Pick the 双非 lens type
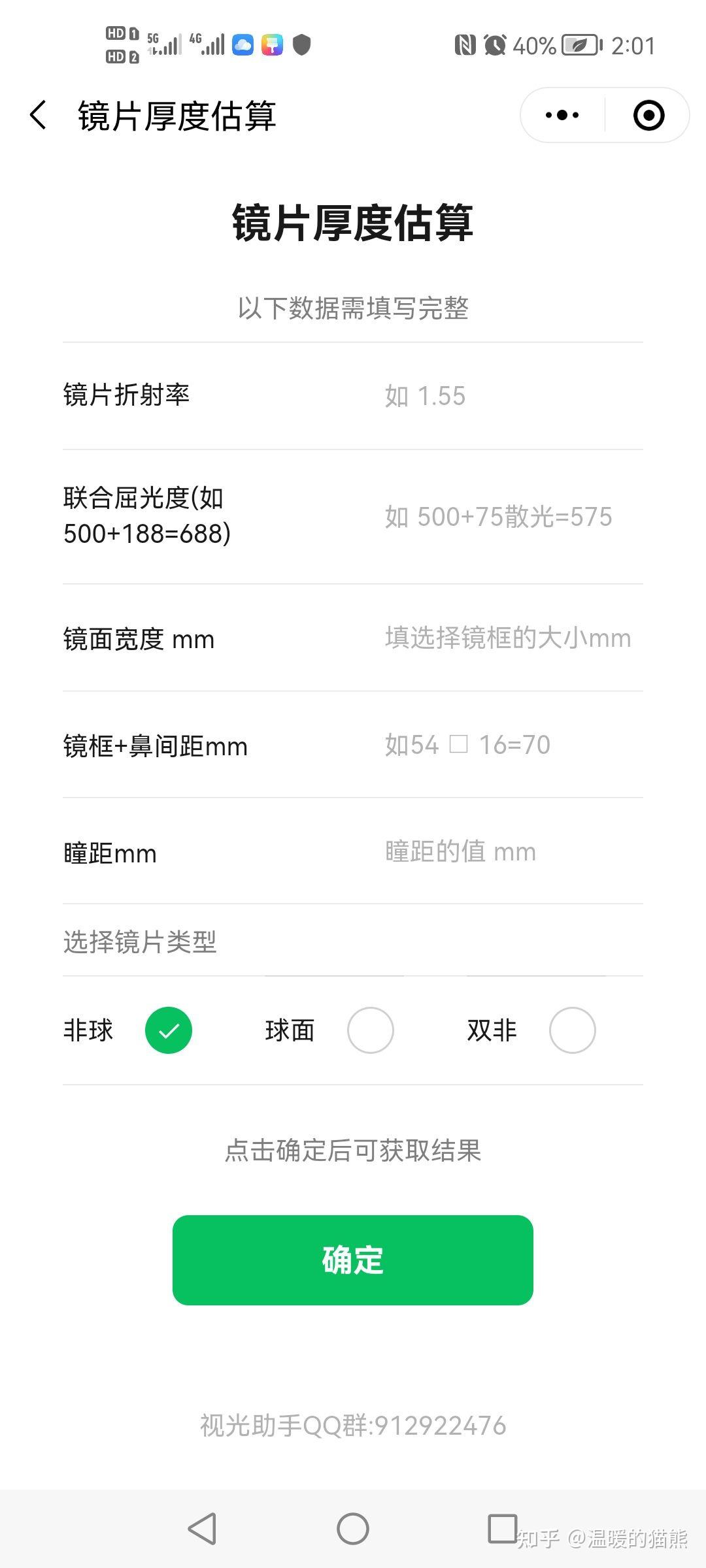706x1568 pixels. [572, 1030]
